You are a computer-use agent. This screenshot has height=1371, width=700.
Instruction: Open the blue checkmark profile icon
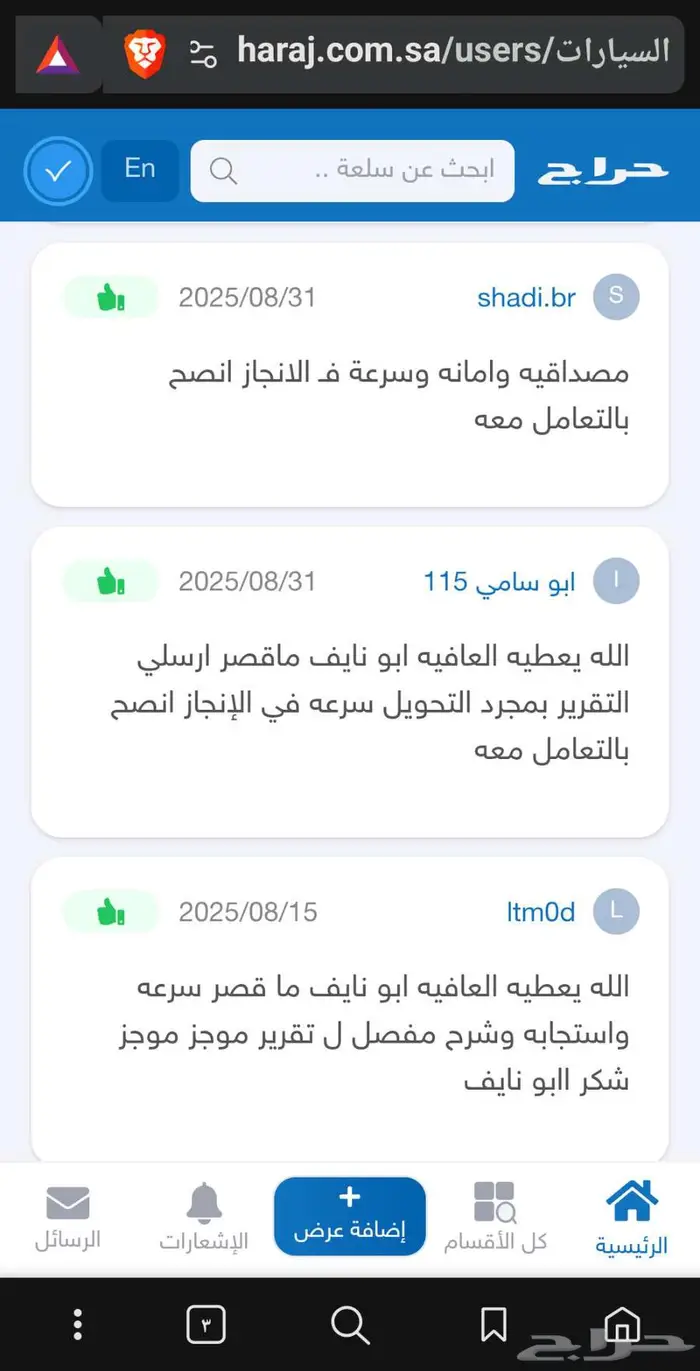click(x=58, y=172)
